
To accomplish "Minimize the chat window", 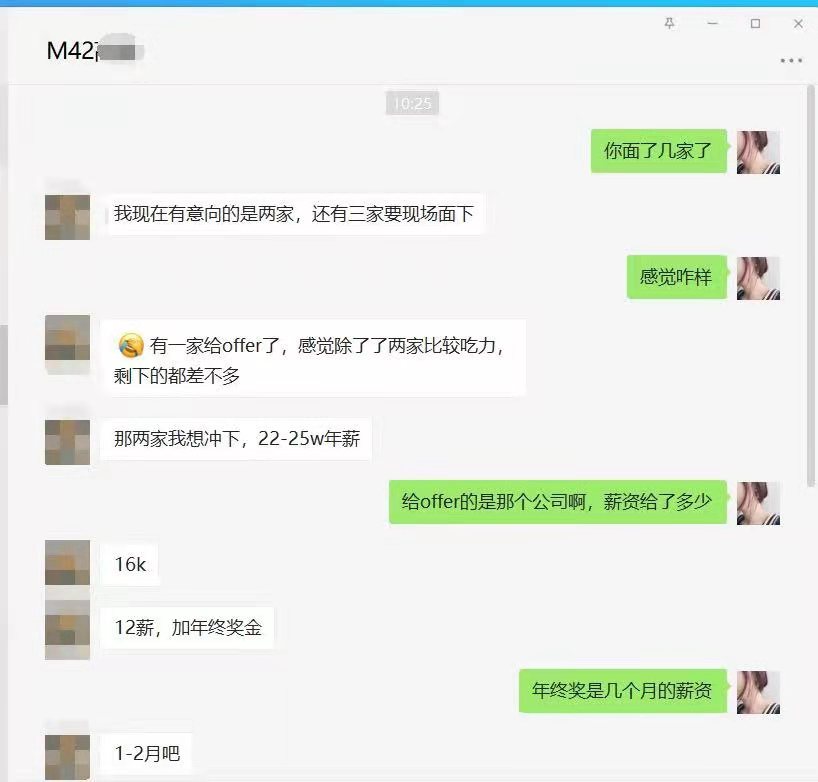I will 713,23.
